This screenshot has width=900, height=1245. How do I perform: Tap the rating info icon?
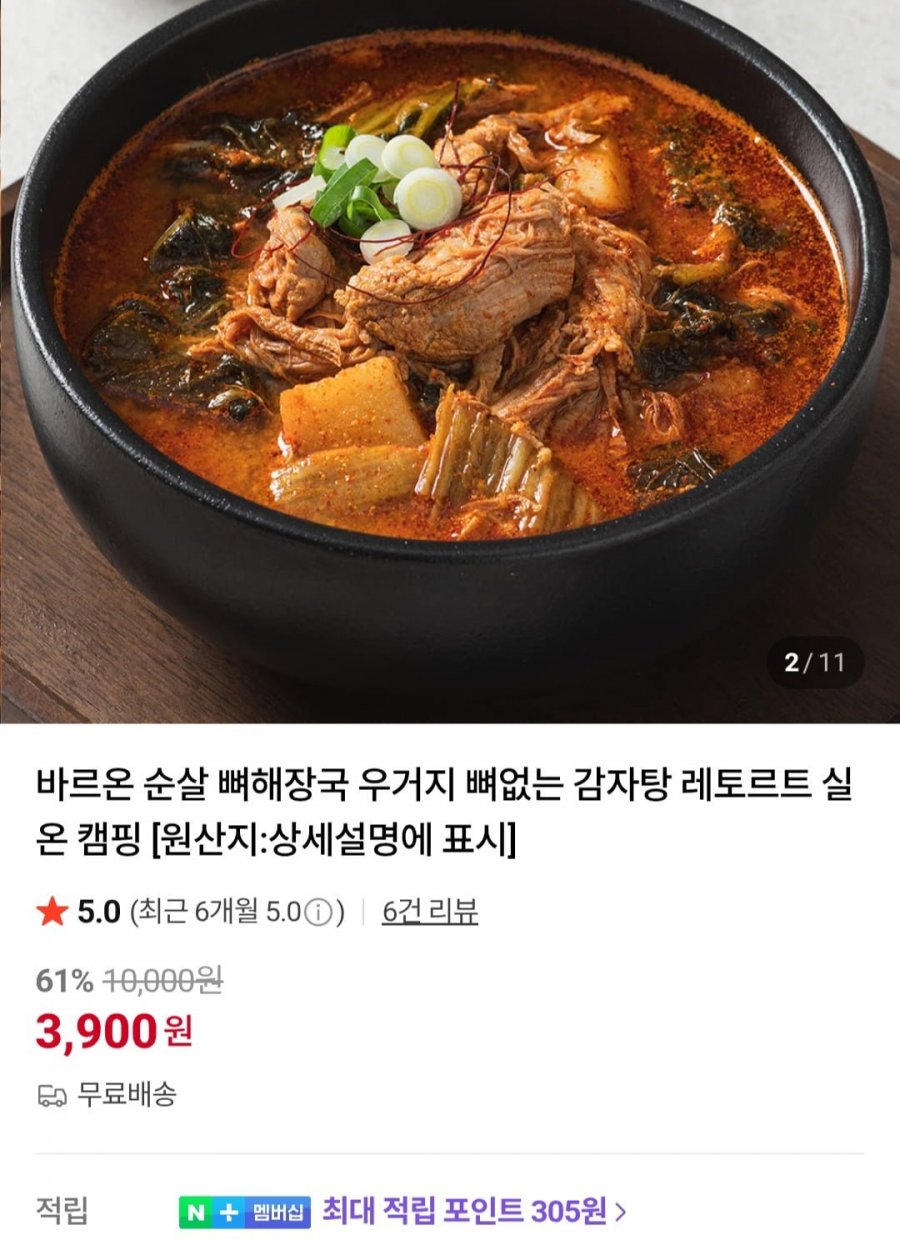(317, 913)
